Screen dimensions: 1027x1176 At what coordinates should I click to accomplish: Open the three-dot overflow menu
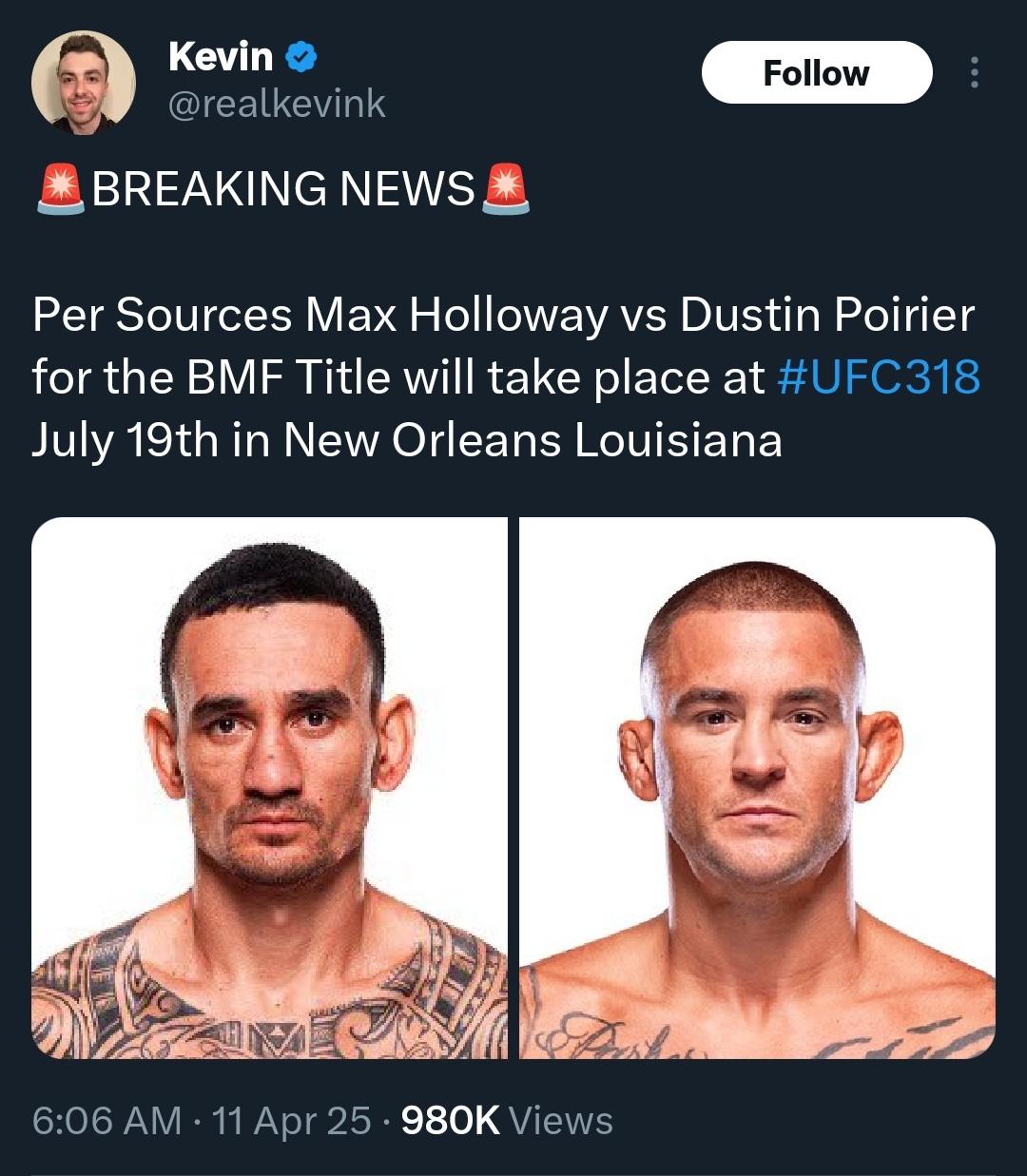pyautogui.click(x=973, y=73)
